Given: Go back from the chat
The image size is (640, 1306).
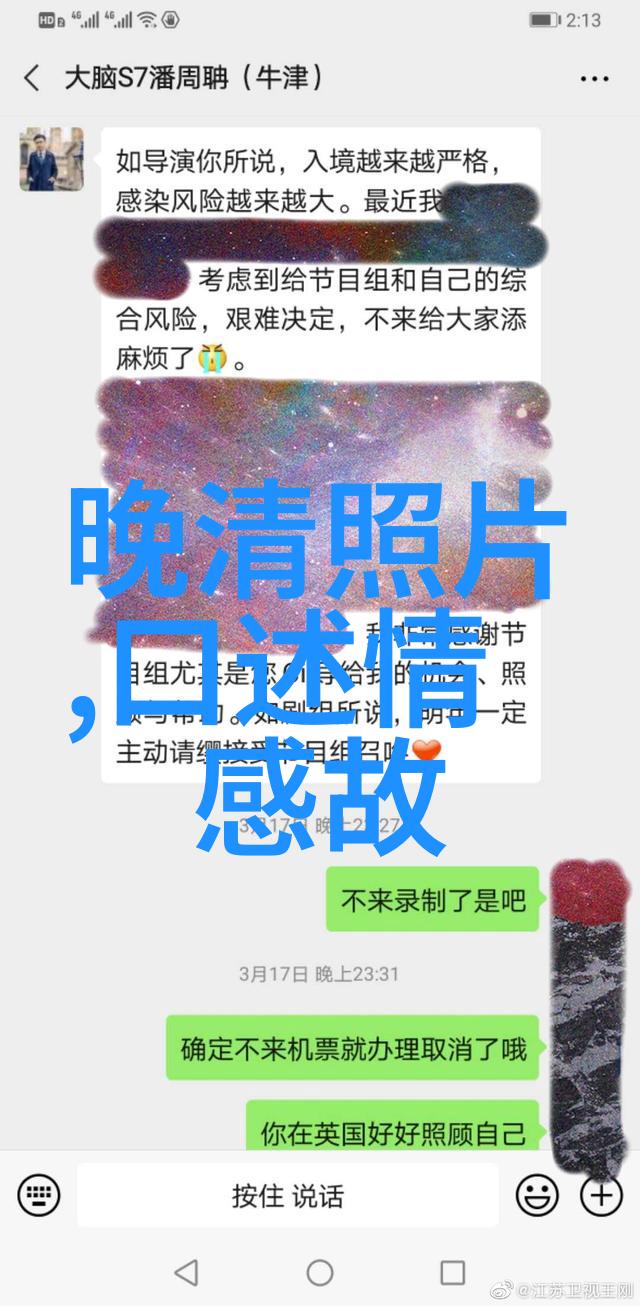Looking at the screenshot, I should 32,79.
